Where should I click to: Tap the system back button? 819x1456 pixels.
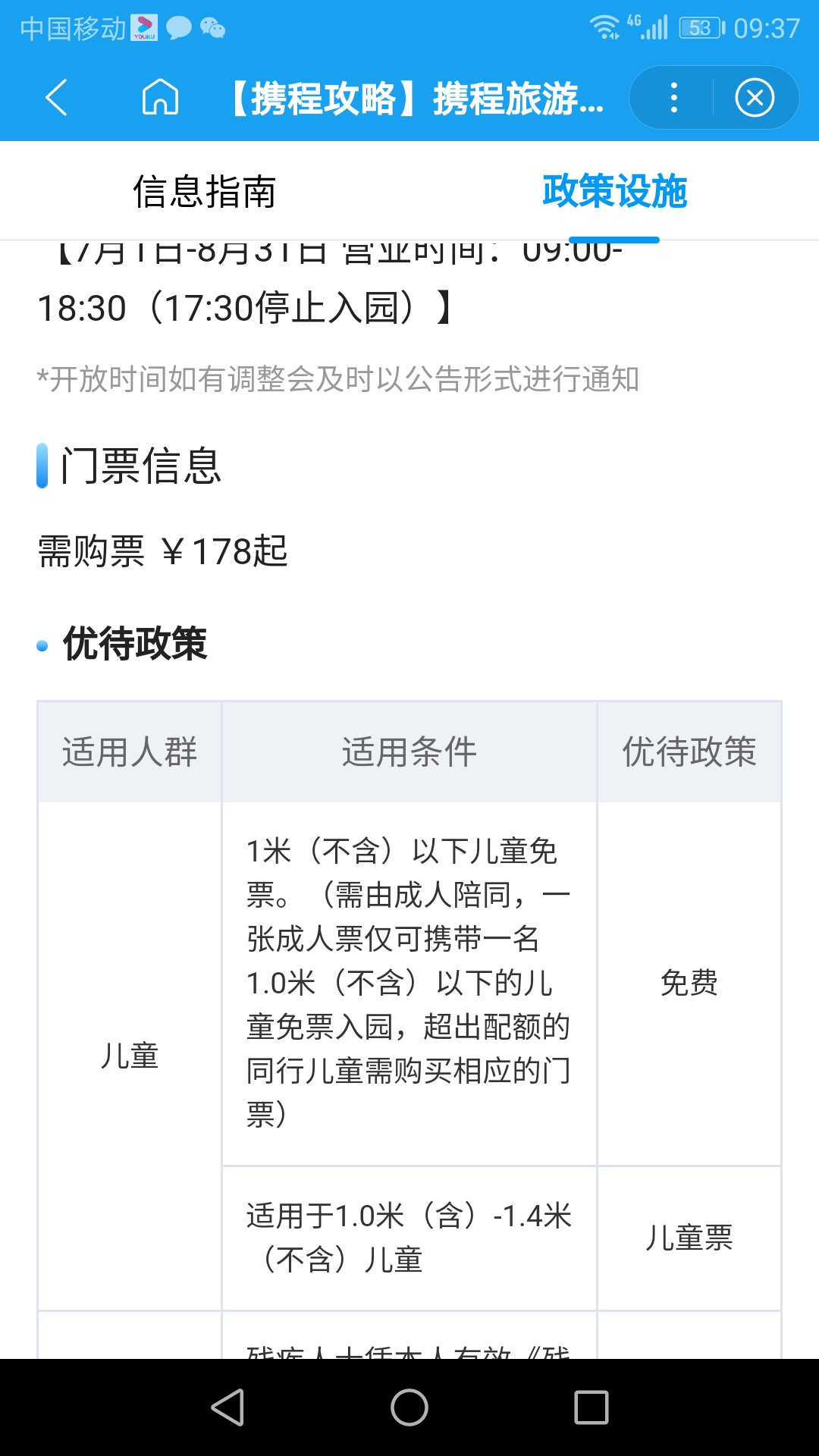227,1407
